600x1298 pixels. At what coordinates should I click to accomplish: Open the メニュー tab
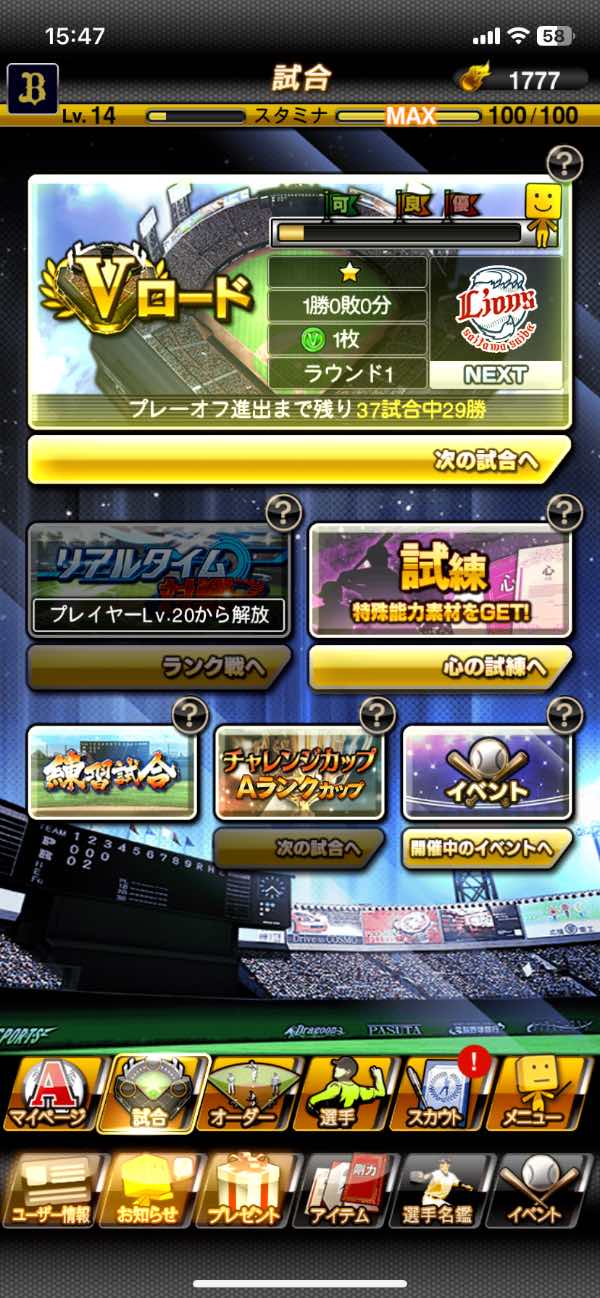545,1093
